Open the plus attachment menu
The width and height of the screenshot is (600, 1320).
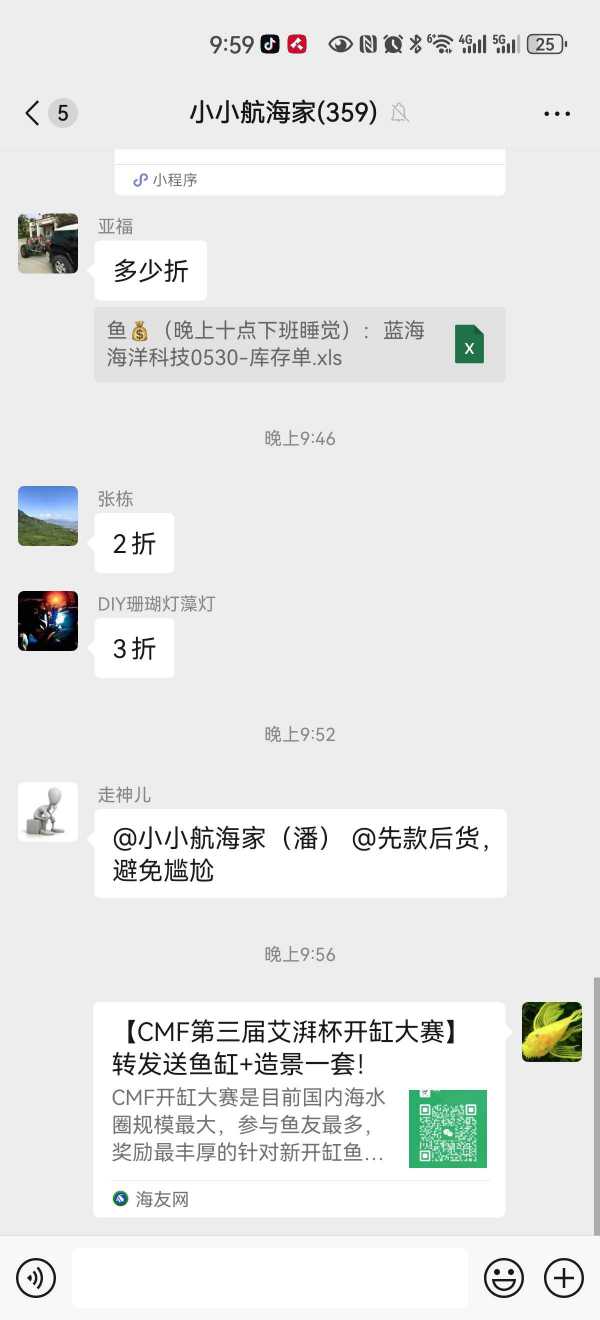click(x=564, y=1277)
